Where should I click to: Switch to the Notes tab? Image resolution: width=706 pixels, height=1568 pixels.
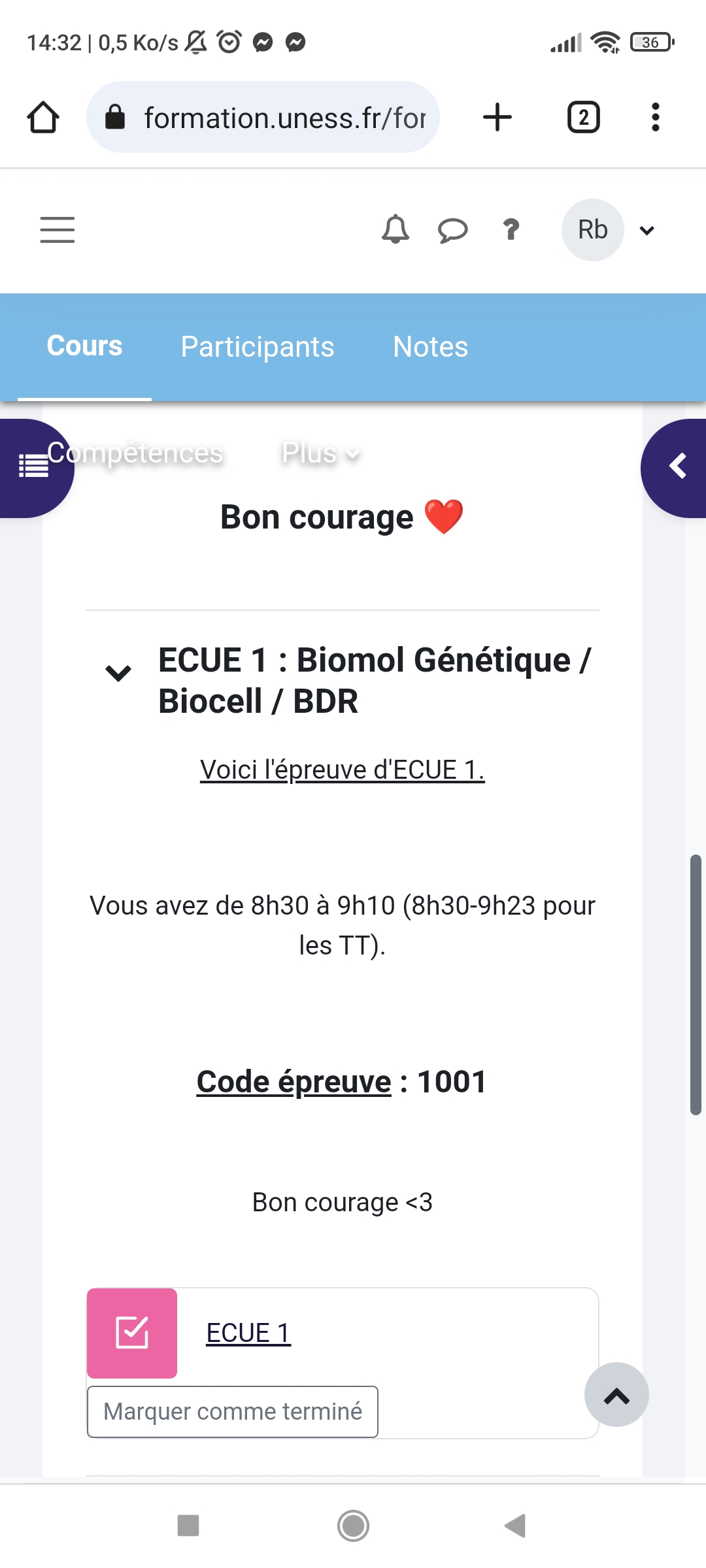pyautogui.click(x=430, y=347)
